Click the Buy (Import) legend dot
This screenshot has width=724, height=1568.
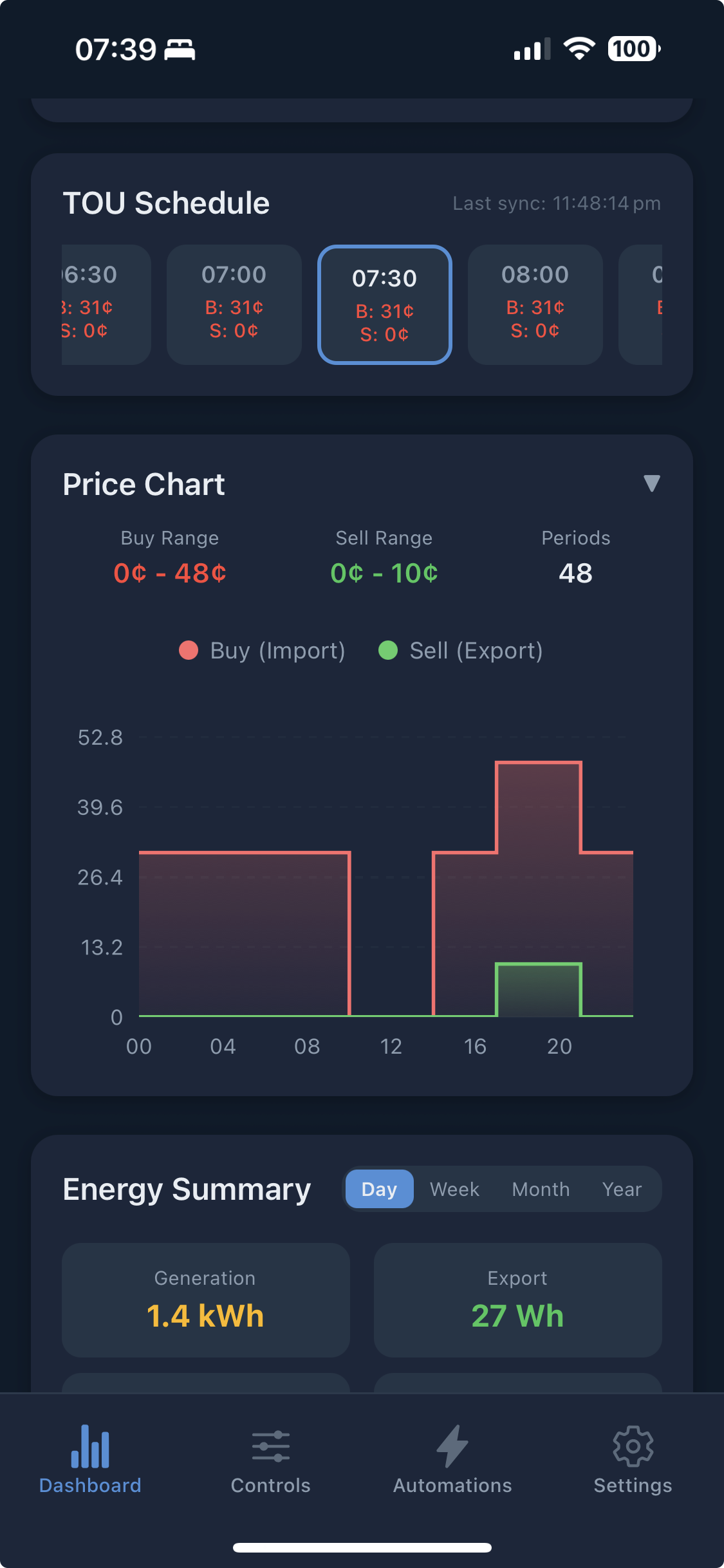[189, 650]
